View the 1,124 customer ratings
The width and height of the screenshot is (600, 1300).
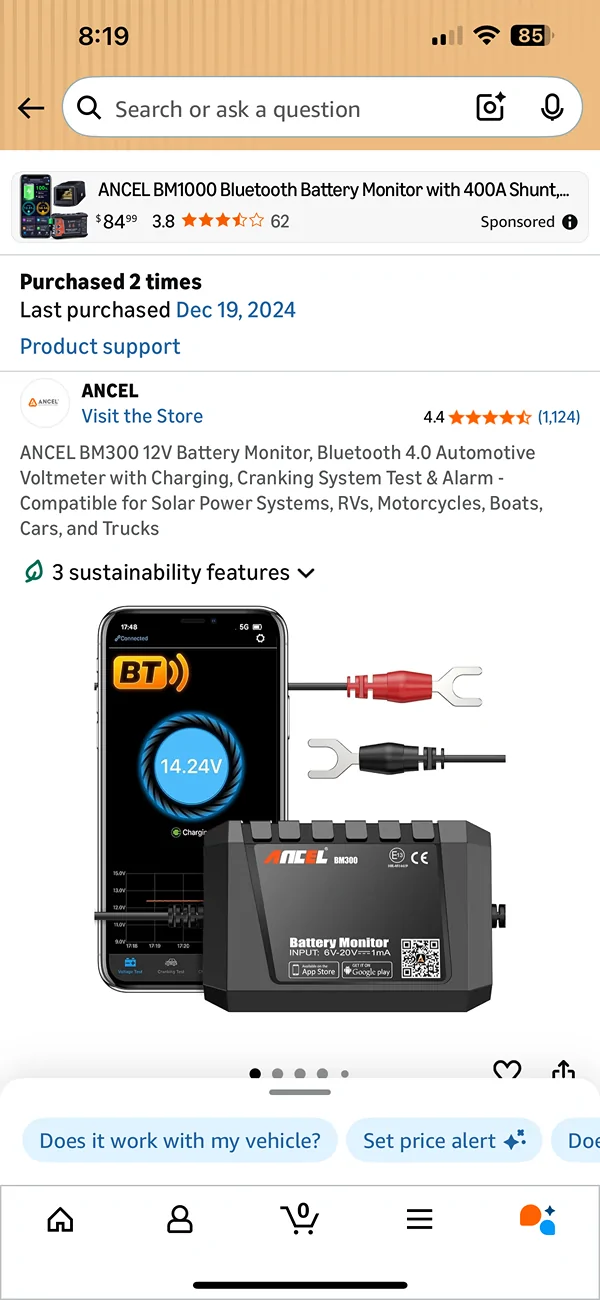(x=558, y=417)
